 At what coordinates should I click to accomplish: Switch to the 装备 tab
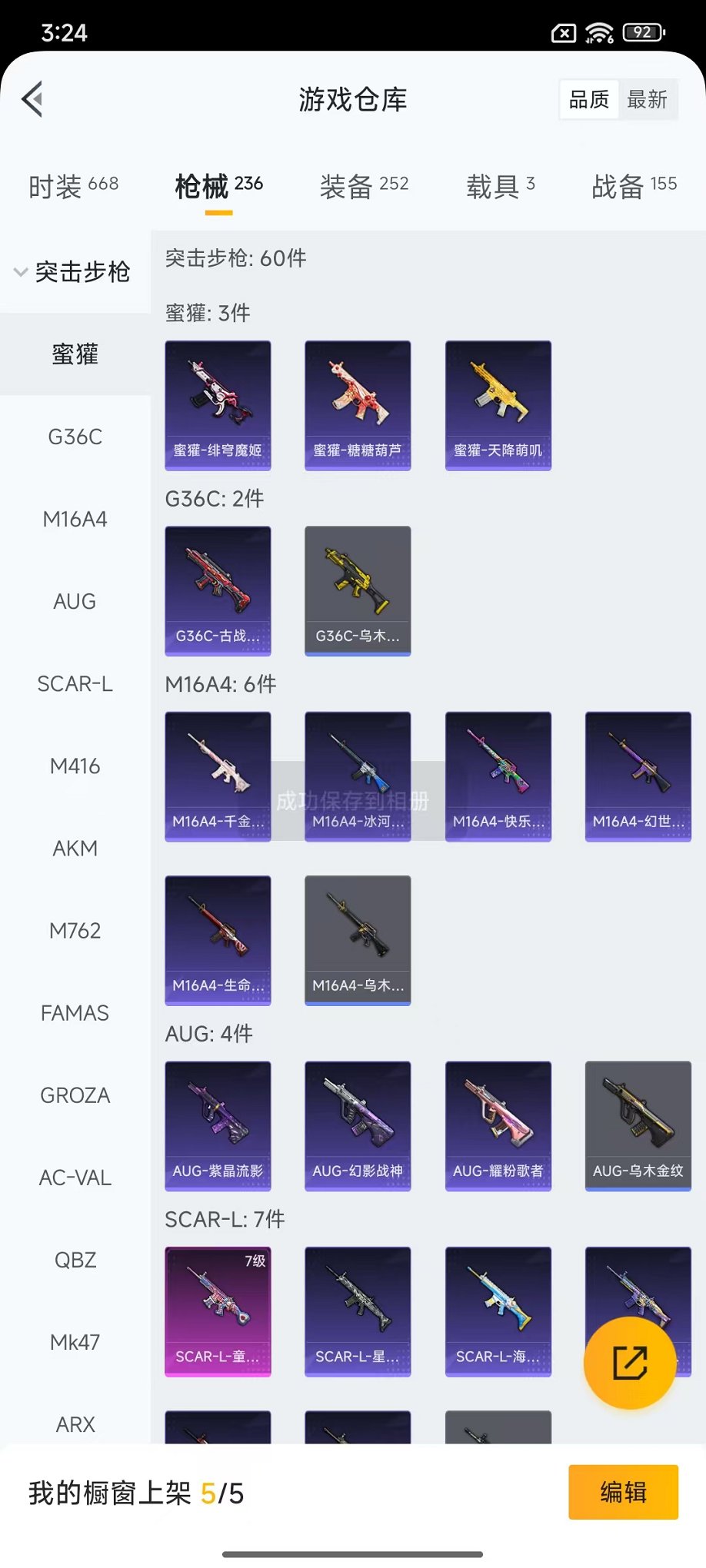click(x=364, y=186)
